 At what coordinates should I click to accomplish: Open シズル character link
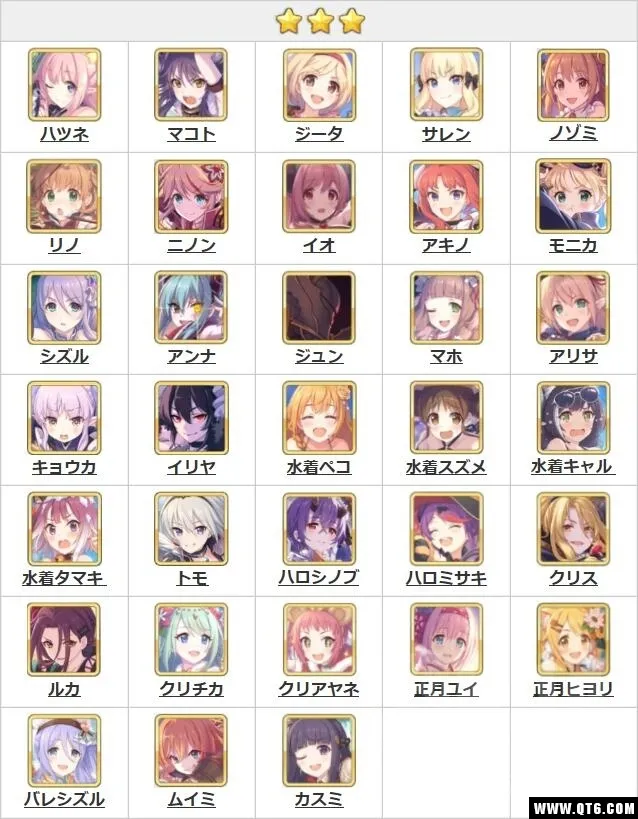pyautogui.click(x=64, y=356)
